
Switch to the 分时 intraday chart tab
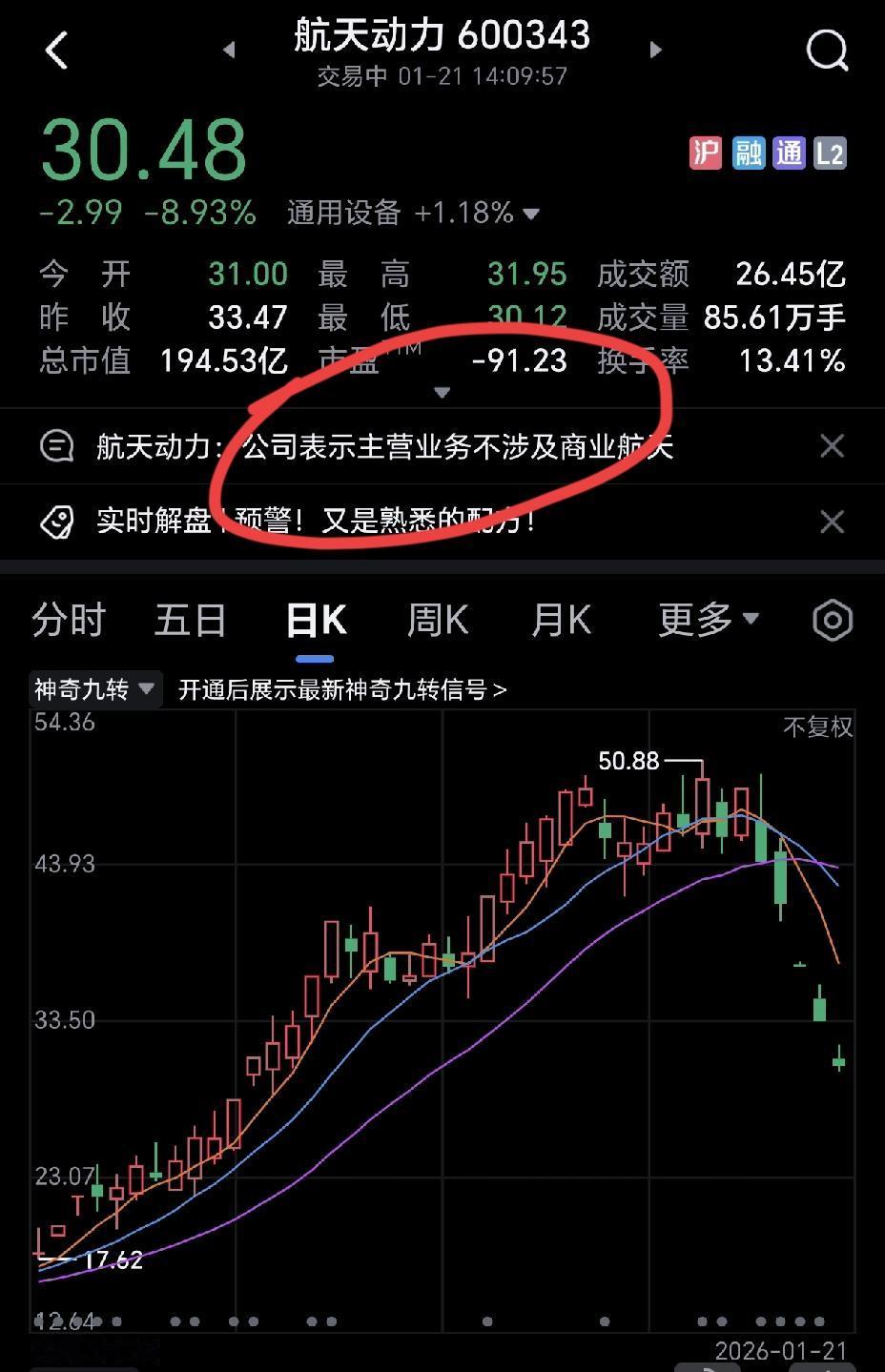pyautogui.click(x=68, y=620)
